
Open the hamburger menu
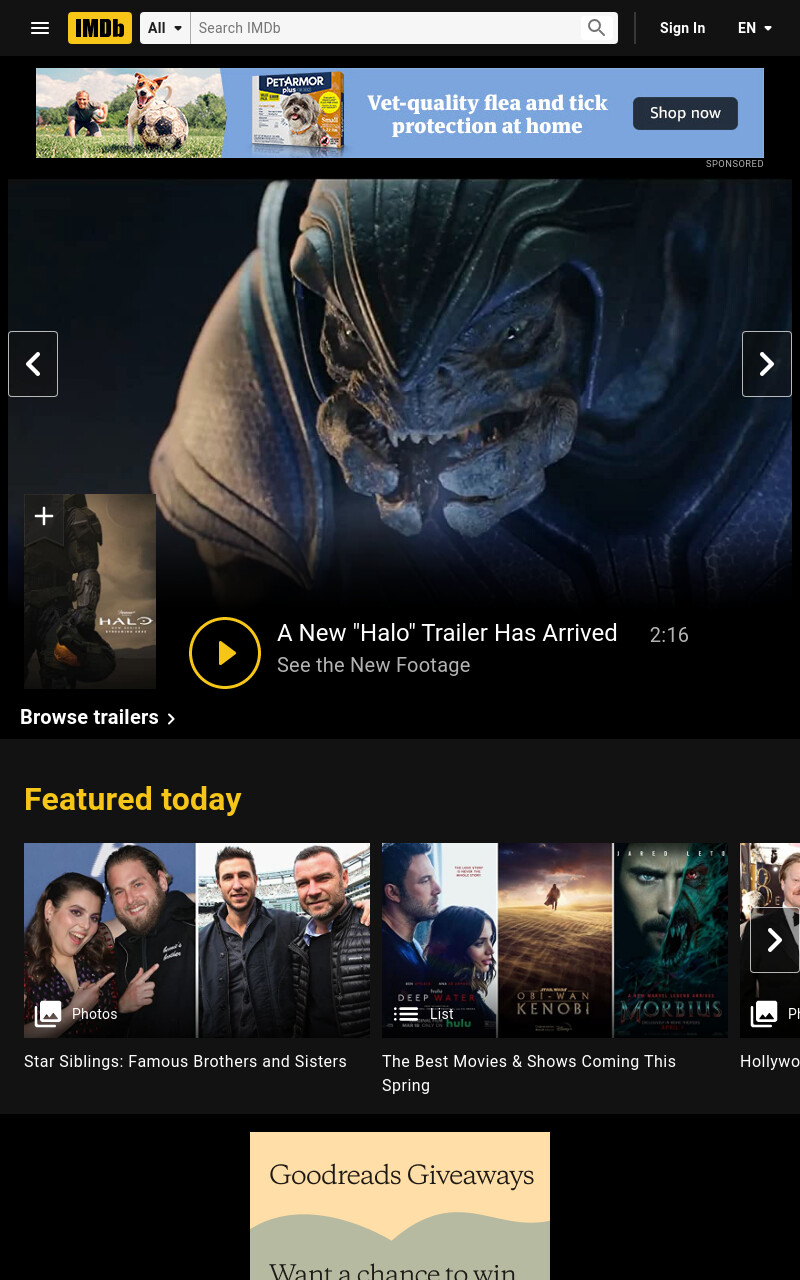[x=40, y=28]
